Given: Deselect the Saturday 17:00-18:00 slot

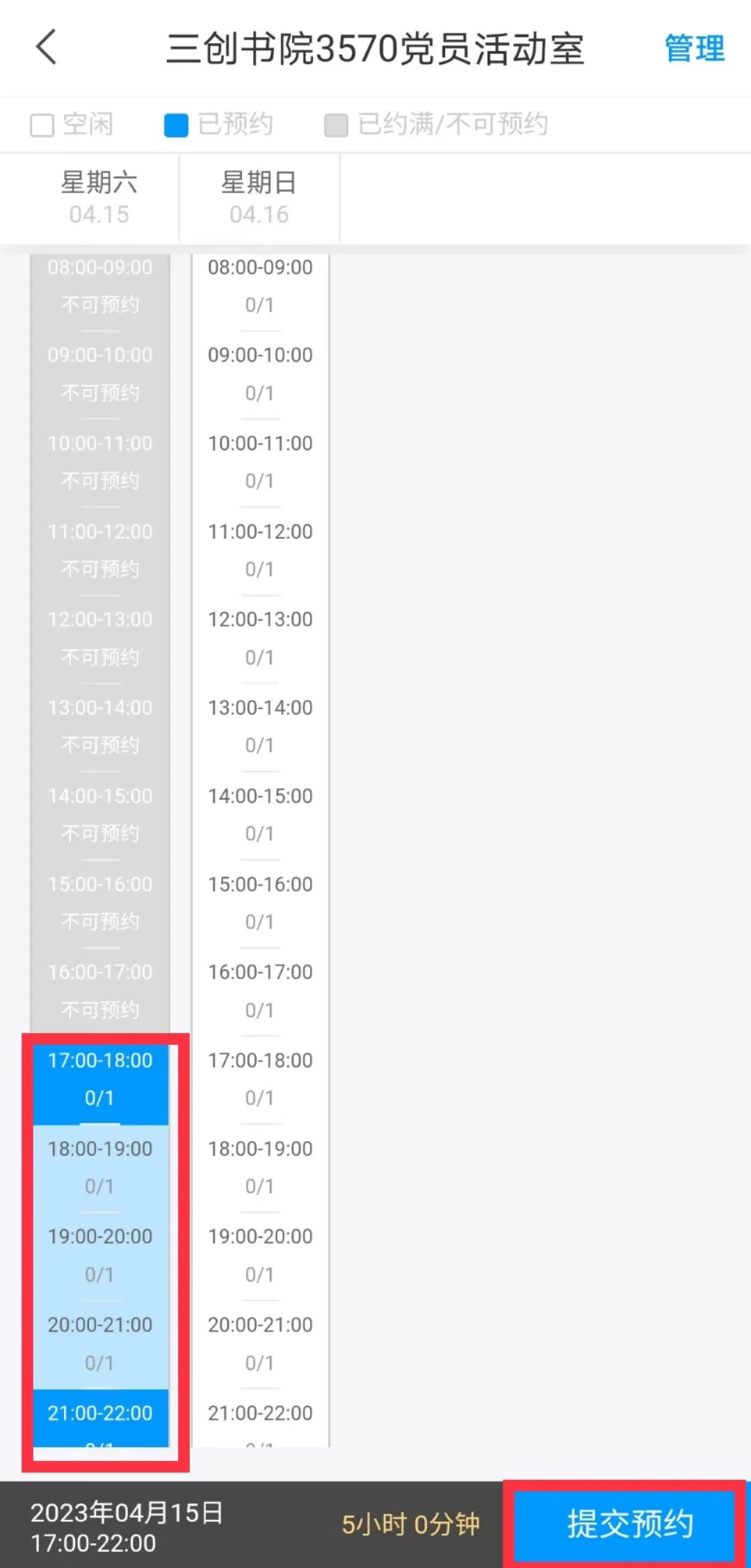Looking at the screenshot, I should tap(100, 1079).
